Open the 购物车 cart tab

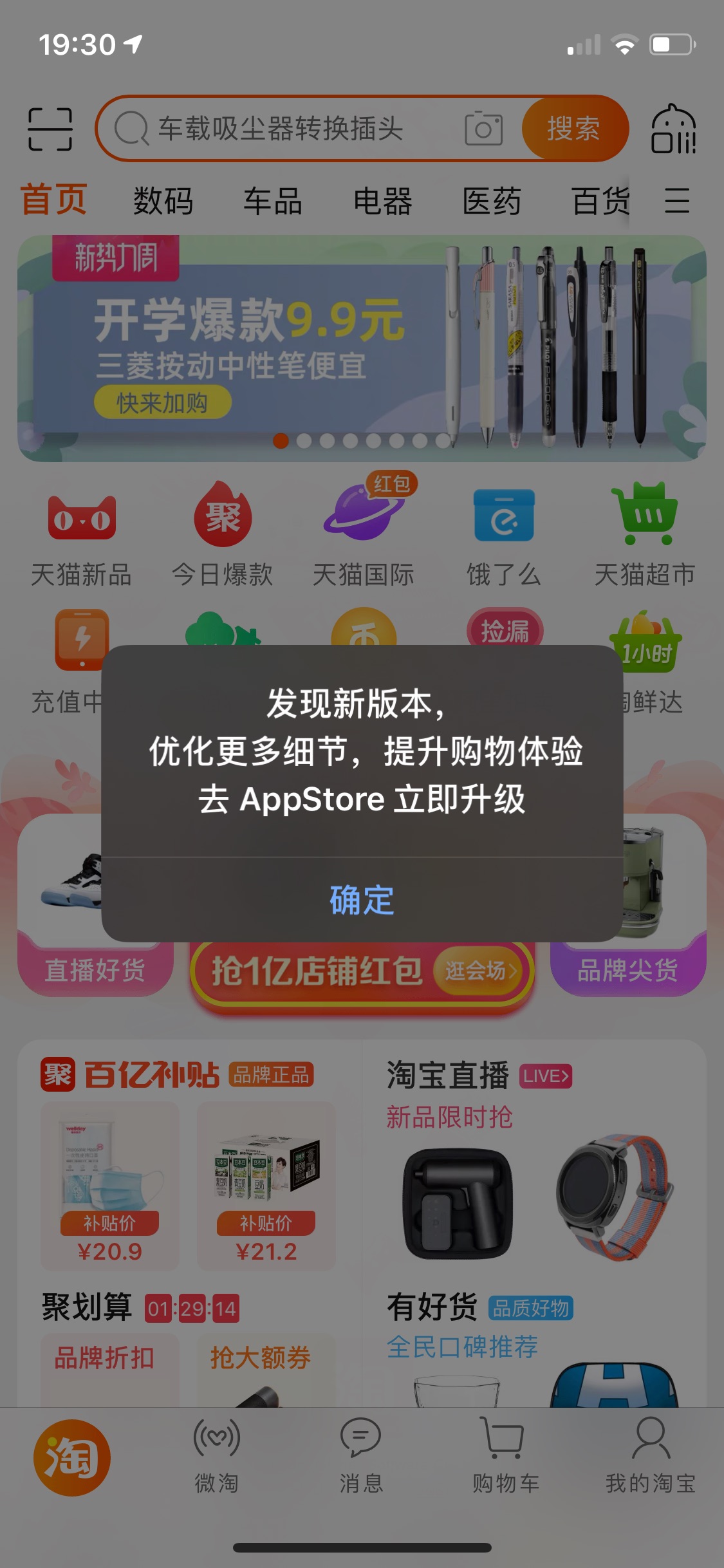click(506, 1456)
